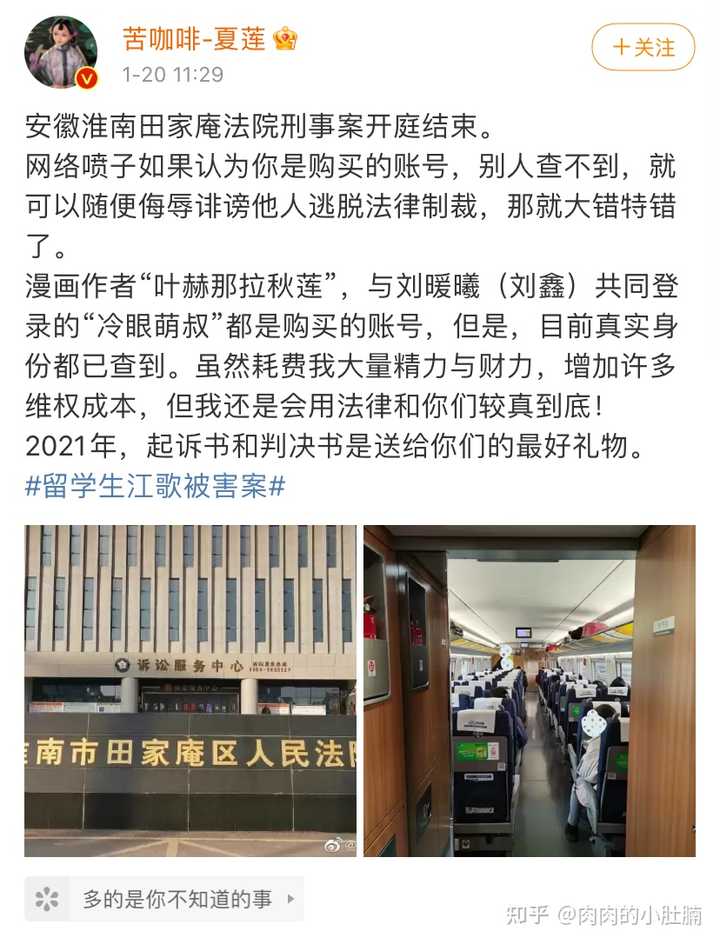Open the hashtag #留学生江歌被害案#
Screen dimensions: 720x944
(x=156, y=487)
